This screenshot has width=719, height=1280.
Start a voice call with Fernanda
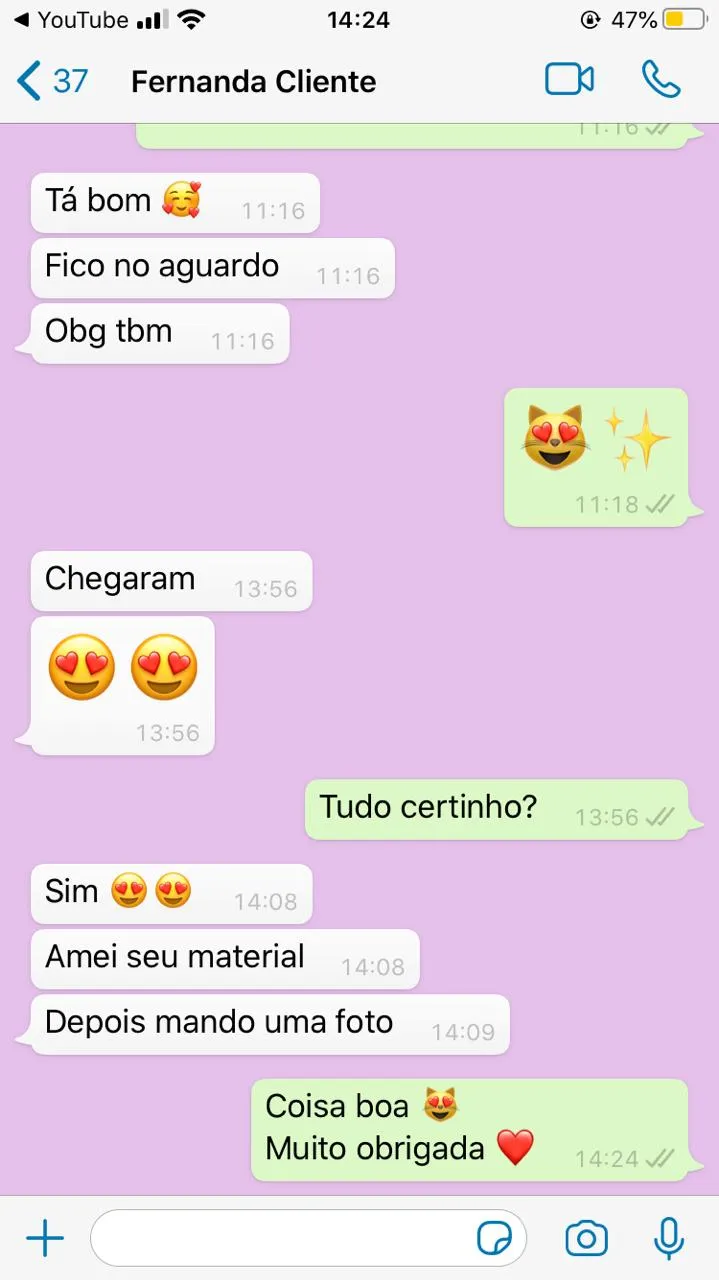click(661, 80)
